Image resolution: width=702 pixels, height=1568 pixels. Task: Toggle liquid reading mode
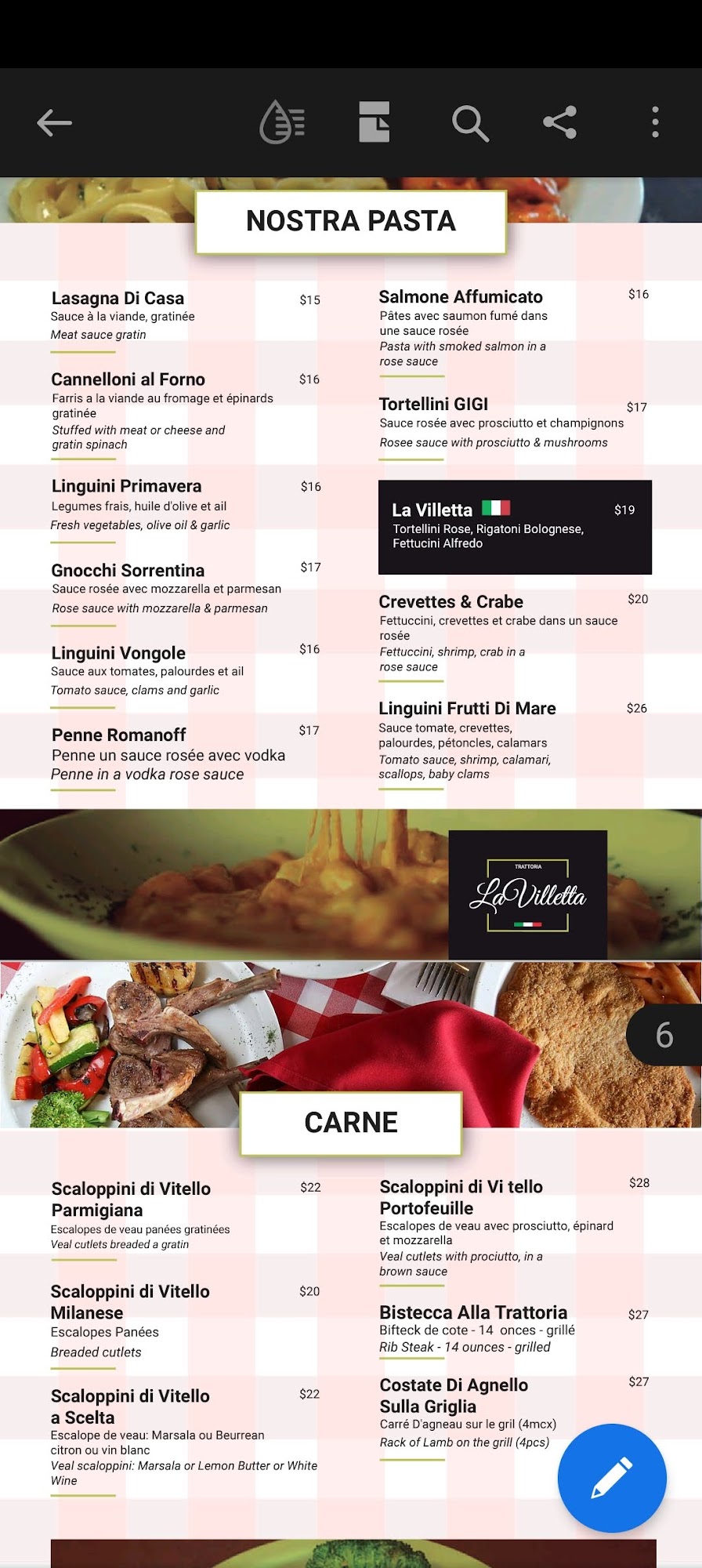click(282, 122)
